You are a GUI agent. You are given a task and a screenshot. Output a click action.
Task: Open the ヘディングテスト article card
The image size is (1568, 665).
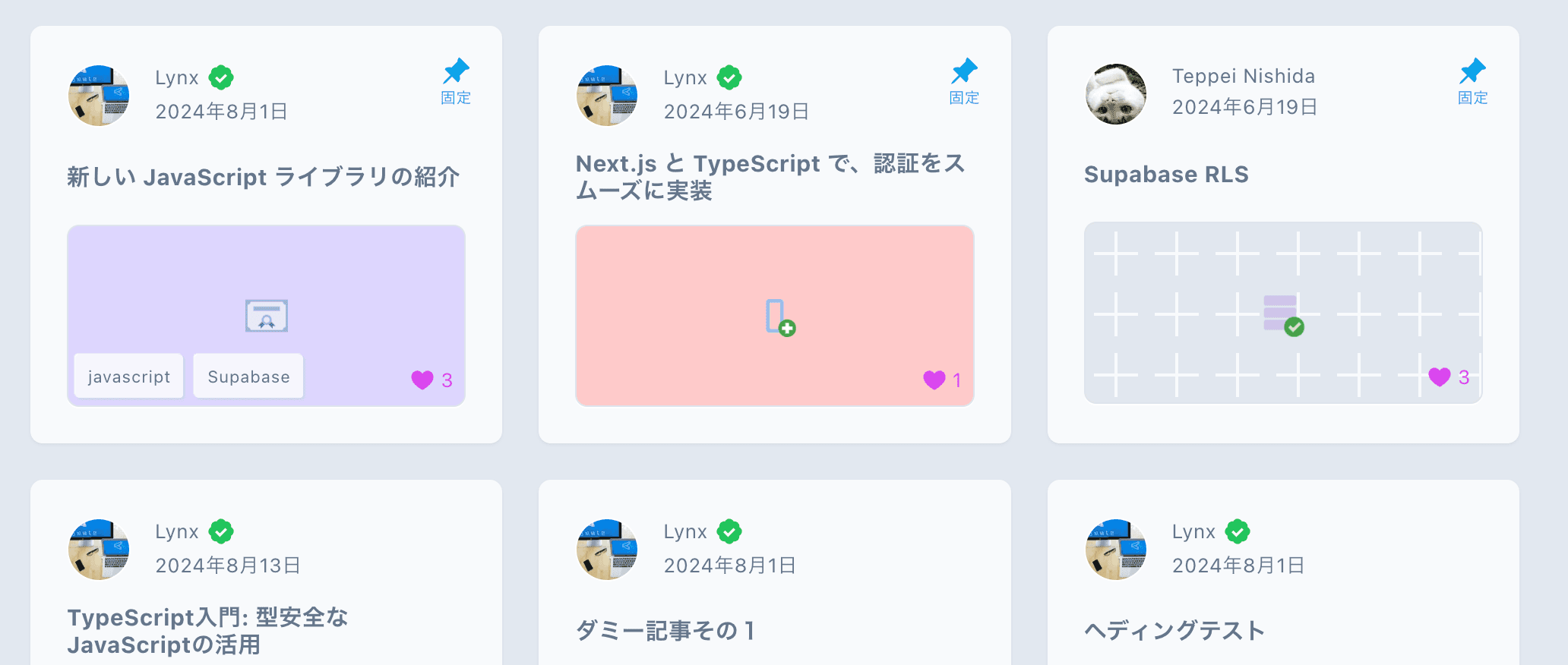1174,630
